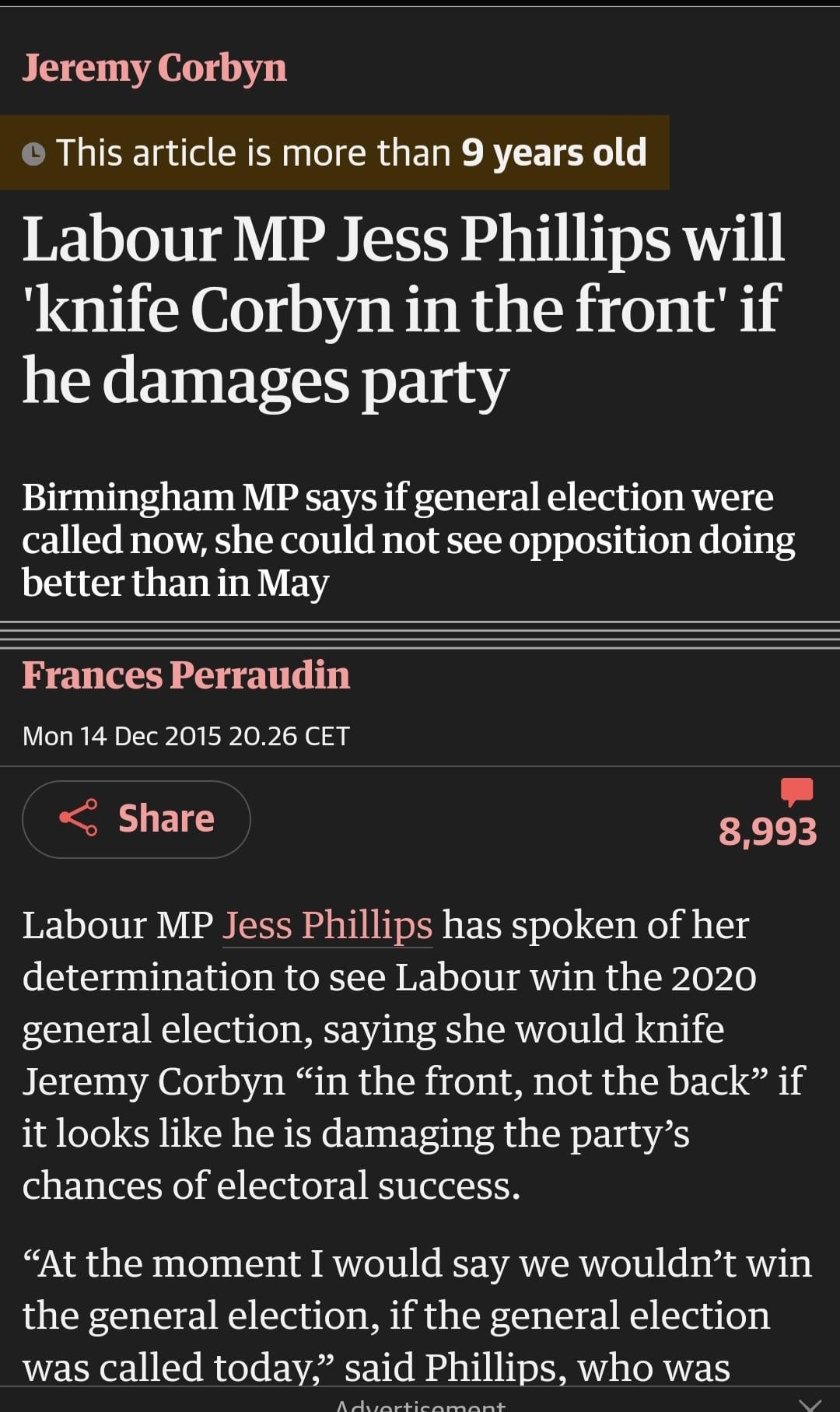
Task: Follow the Jess Phillips link in article text
Action: (x=327, y=926)
